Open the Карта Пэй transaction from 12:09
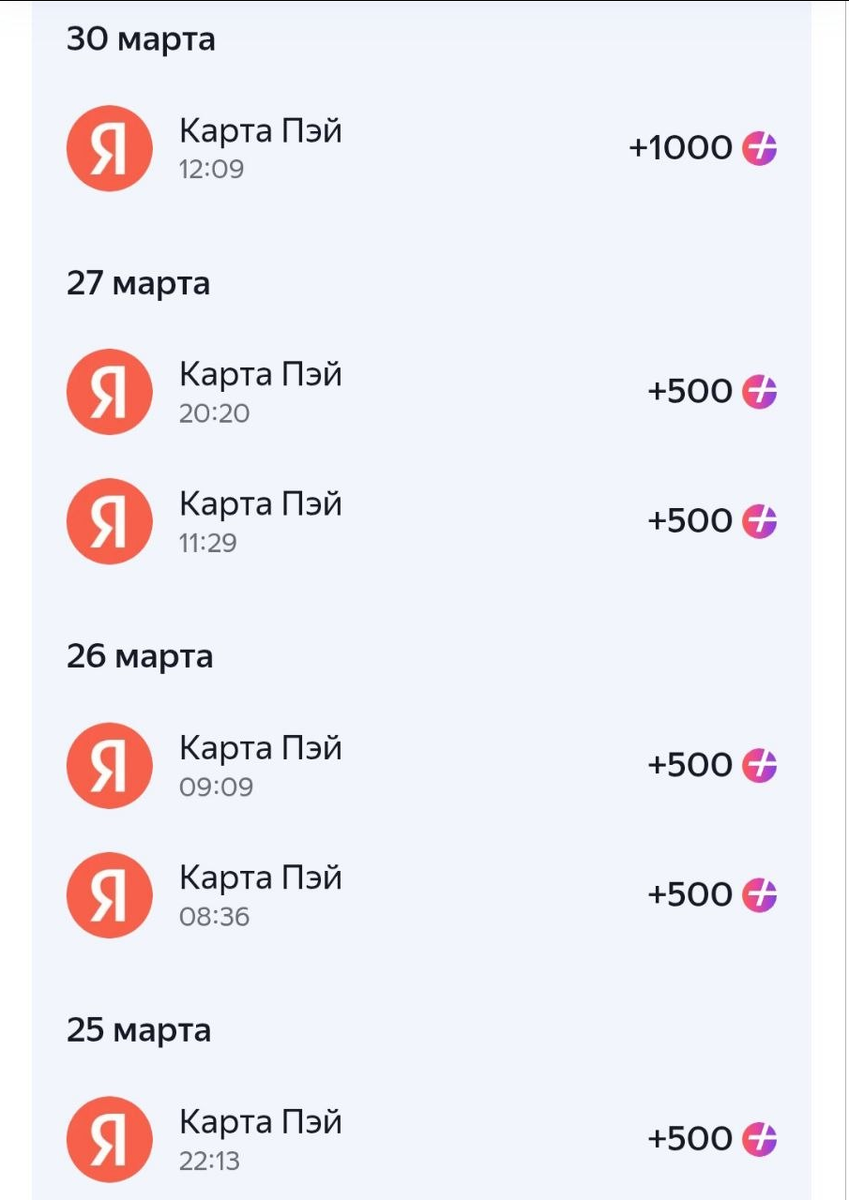The image size is (849, 1200). click(x=261, y=148)
